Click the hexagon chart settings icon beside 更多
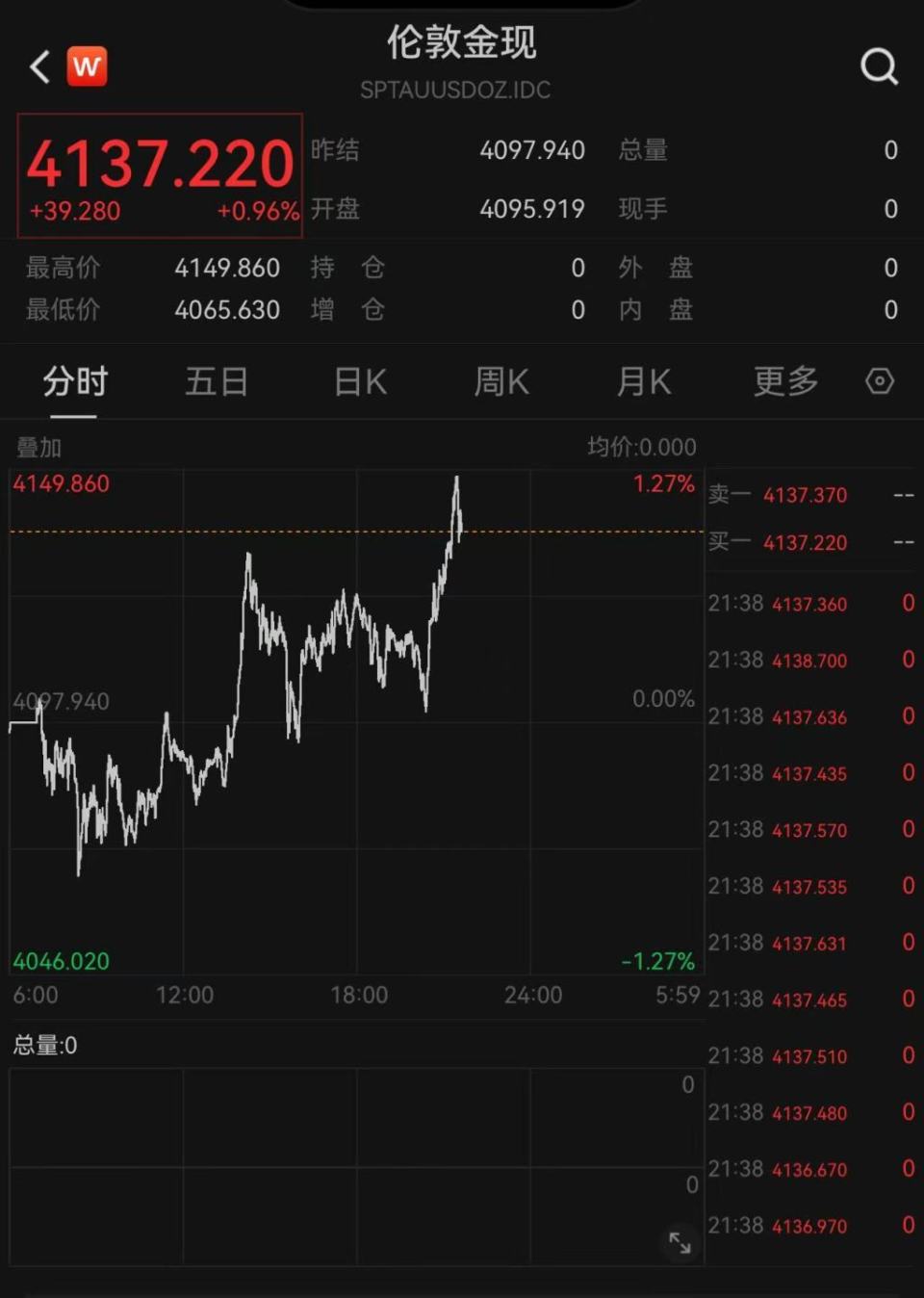The width and height of the screenshot is (924, 1298). pos(879,381)
